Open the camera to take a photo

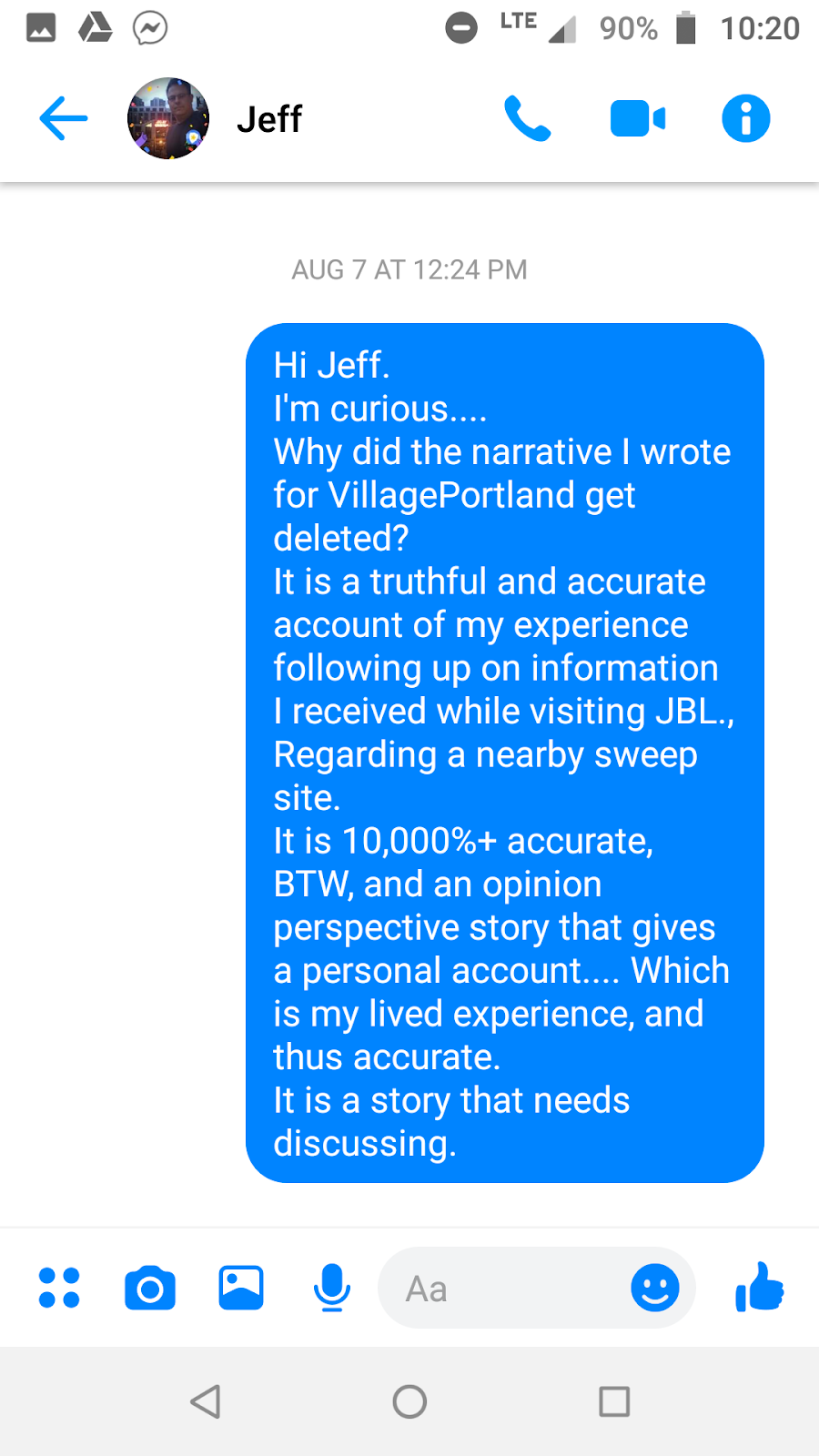tap(150, 1289)
